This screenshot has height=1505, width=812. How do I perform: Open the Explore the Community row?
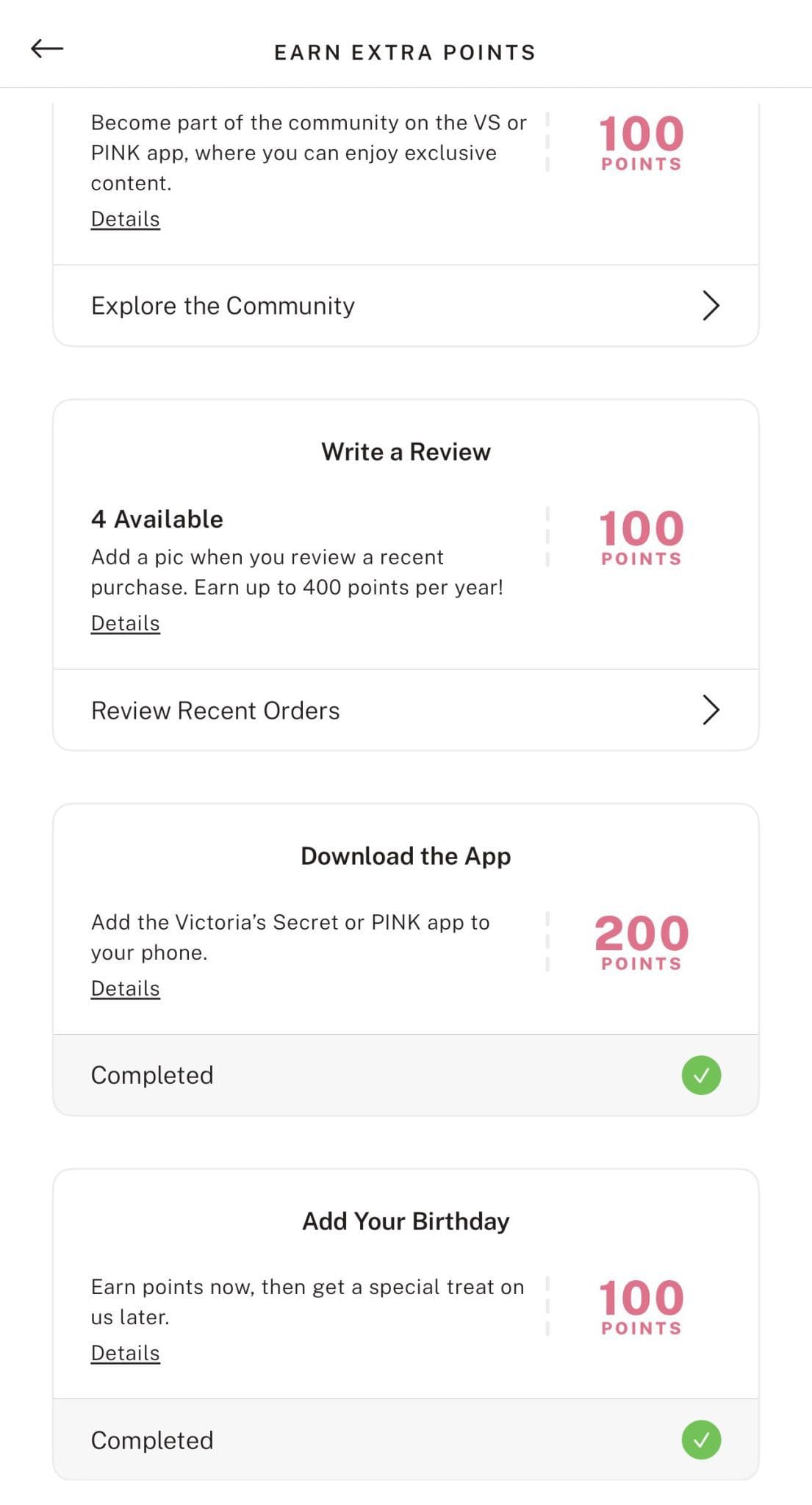pos(406,306)
